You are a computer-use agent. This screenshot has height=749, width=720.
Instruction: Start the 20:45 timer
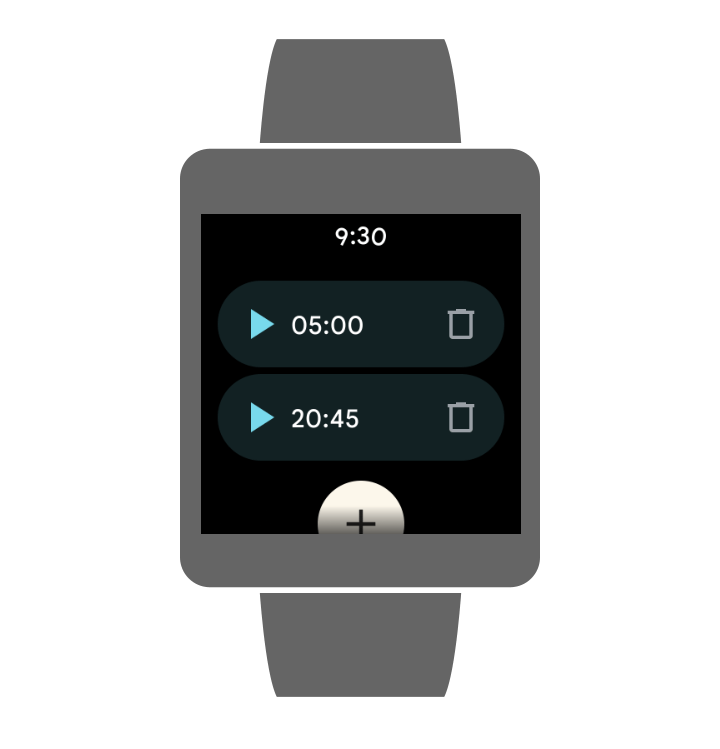tap(262, 417)
